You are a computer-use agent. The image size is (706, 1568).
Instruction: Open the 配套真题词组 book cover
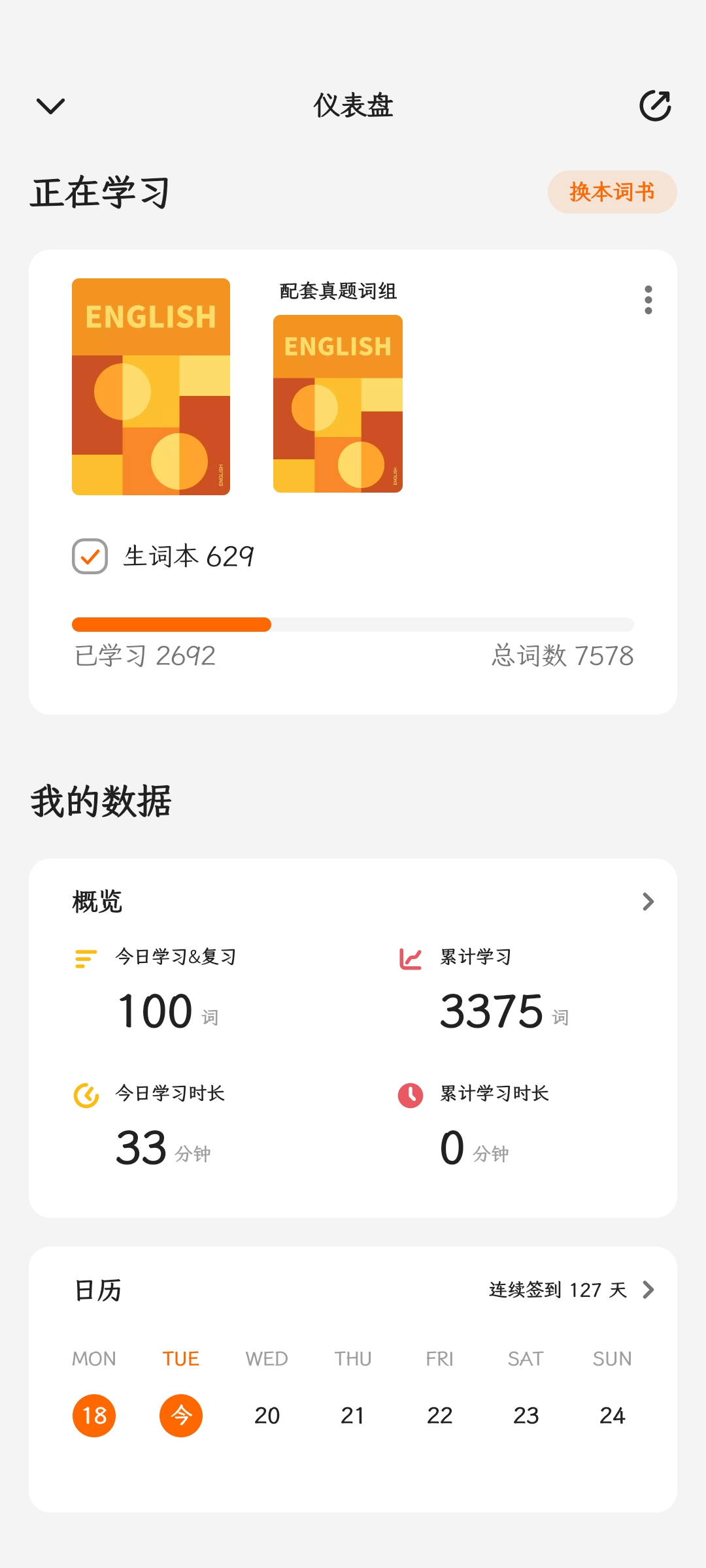coord(338,403)
